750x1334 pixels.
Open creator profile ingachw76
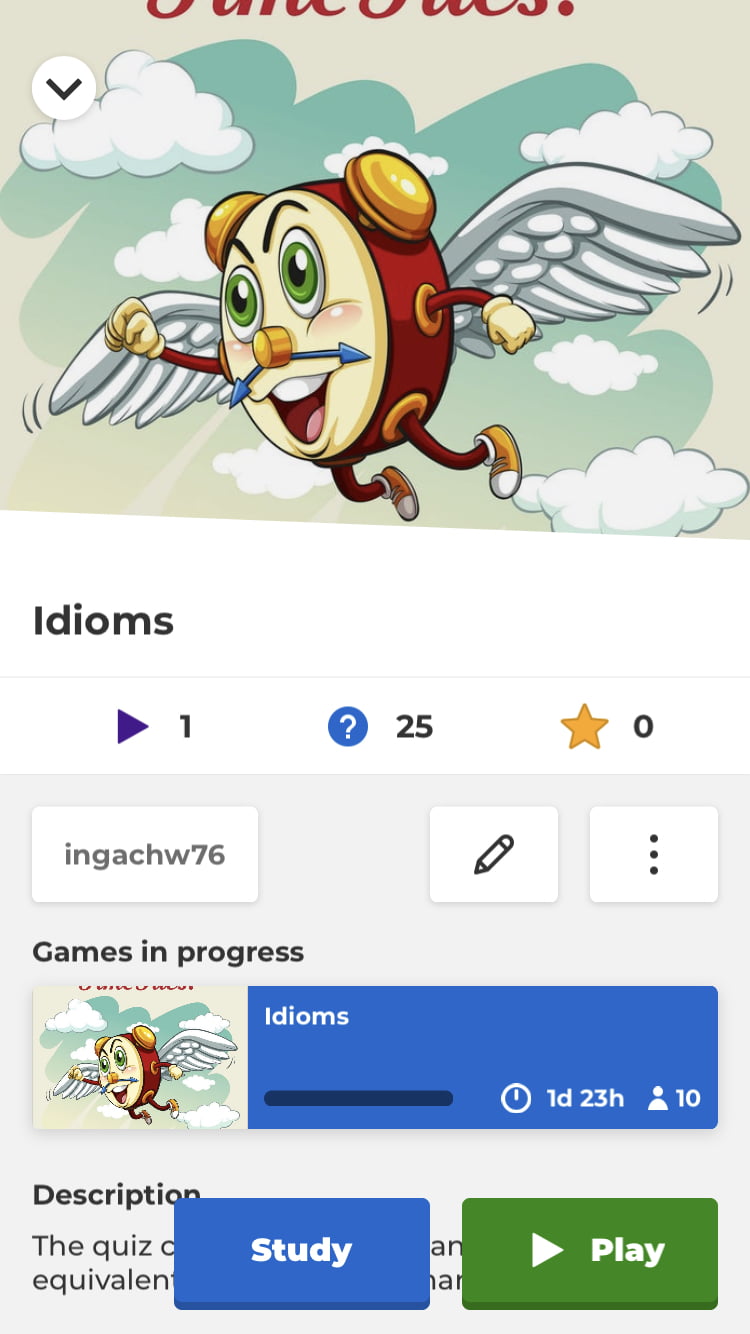(x=145, y=855)
